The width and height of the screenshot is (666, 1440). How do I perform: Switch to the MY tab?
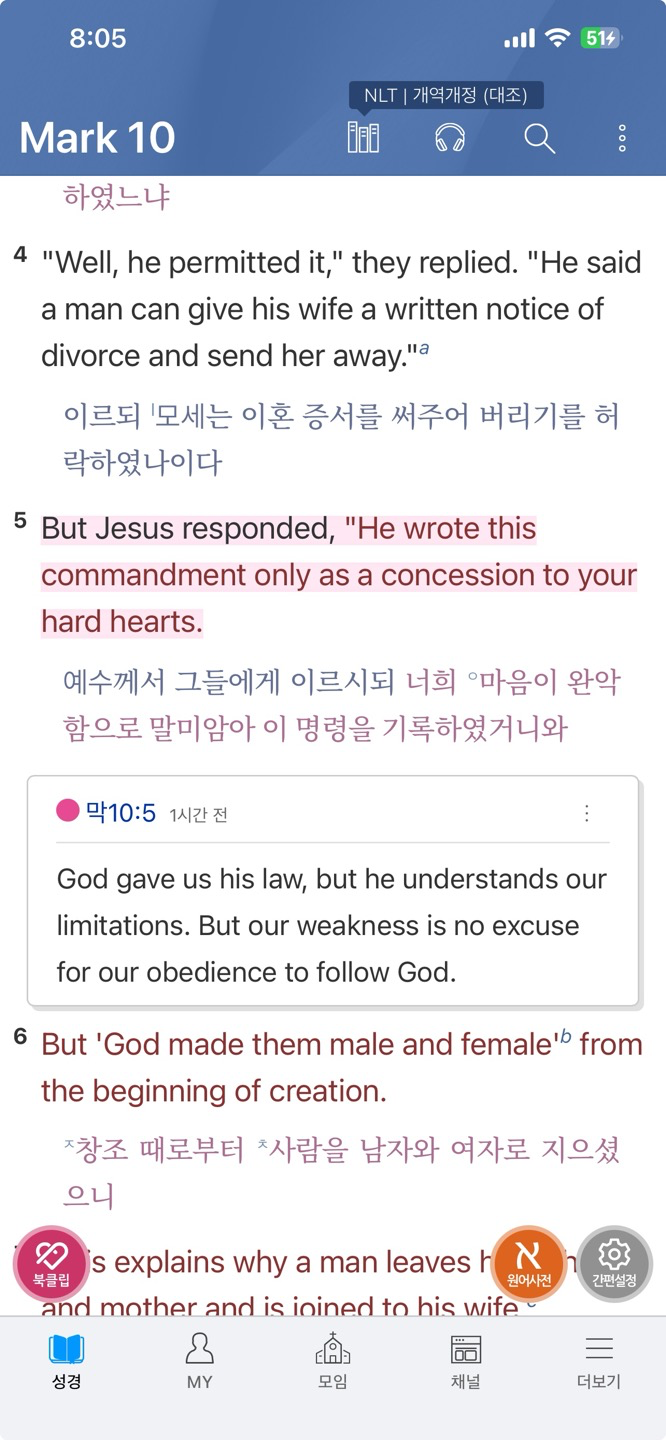[x=200, y=1362]
